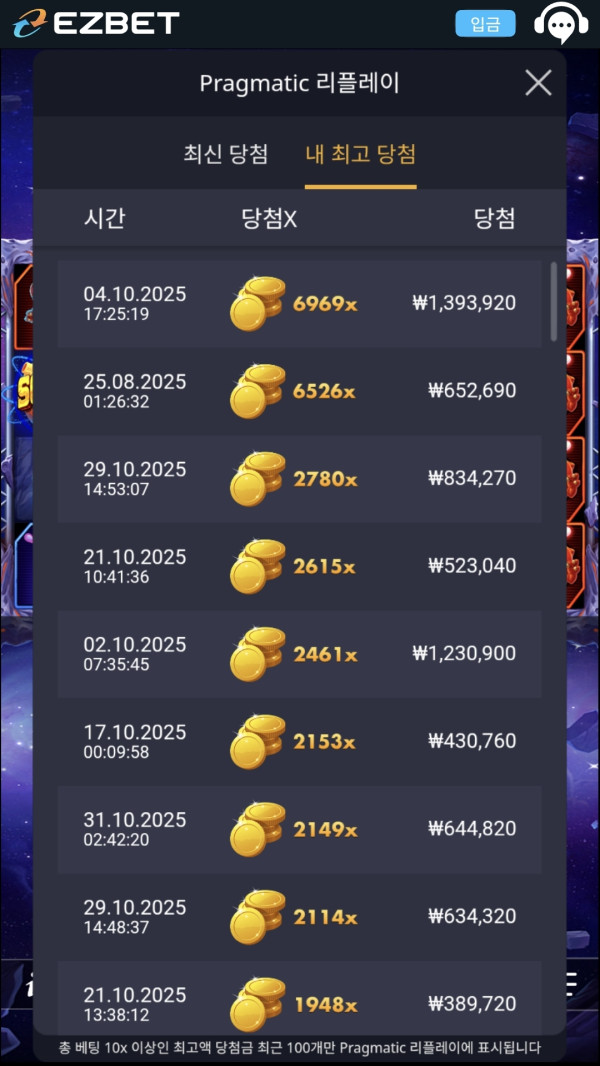Select the 내 최고 당첨 tab
This screenshot has height=1066, width=600.
(x=360, y=154)
